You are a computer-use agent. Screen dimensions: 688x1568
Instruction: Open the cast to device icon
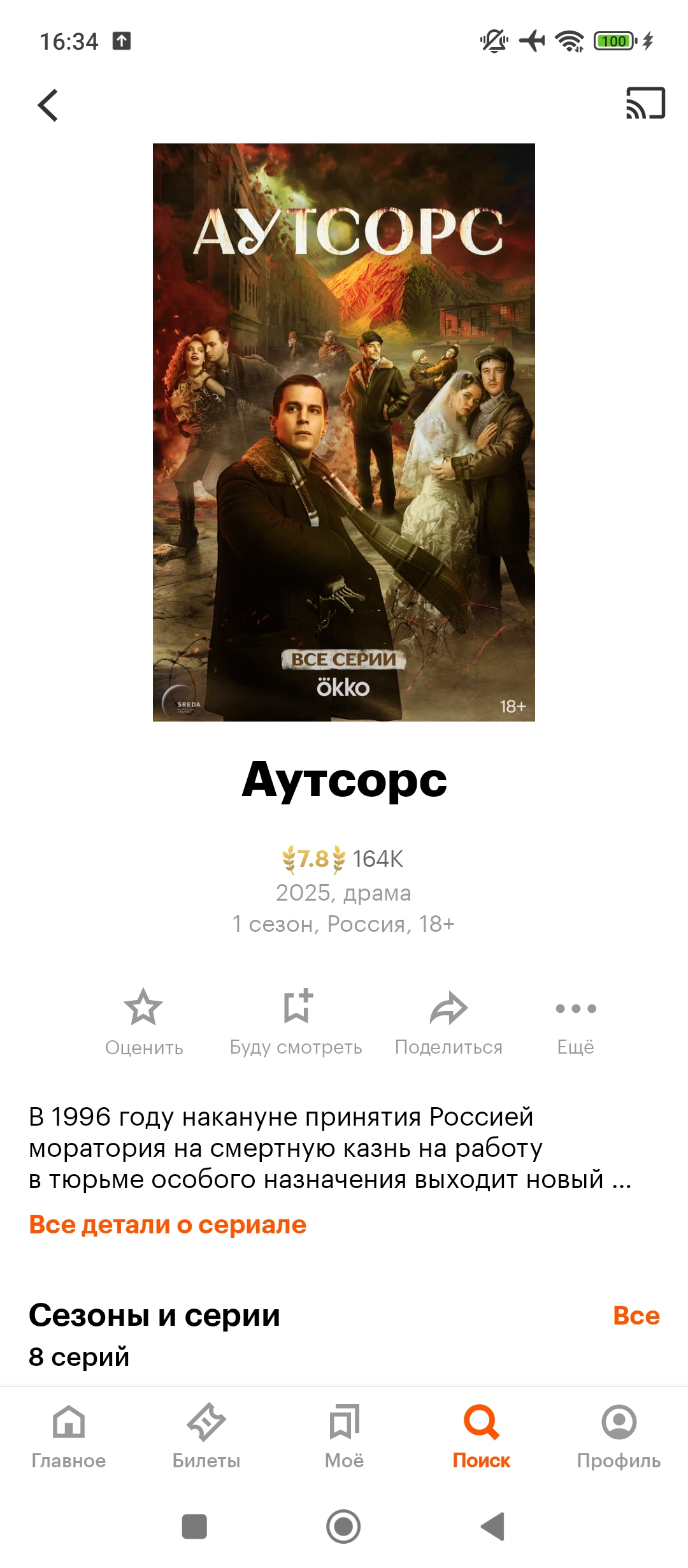tap(645, 103)
